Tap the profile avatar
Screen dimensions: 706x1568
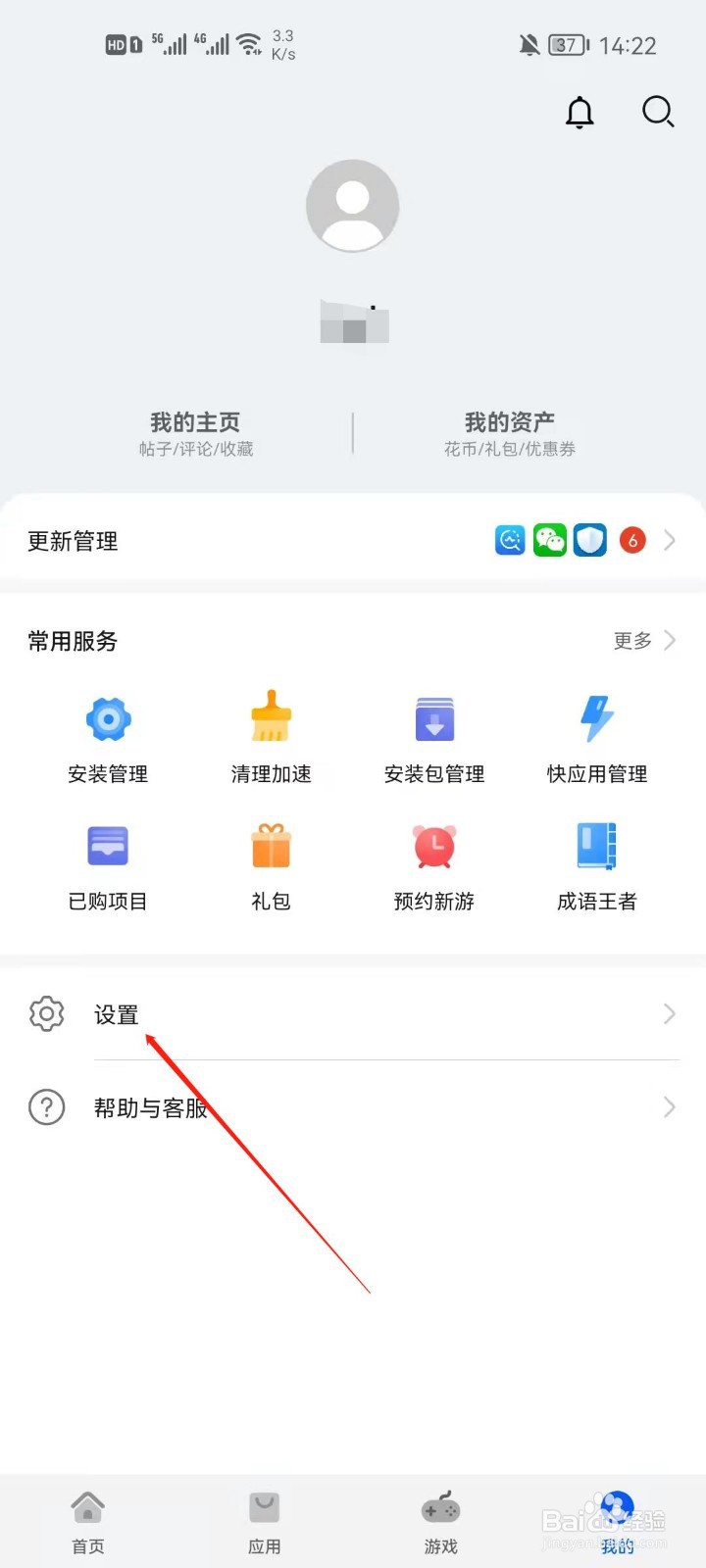[x=352, y=206]
